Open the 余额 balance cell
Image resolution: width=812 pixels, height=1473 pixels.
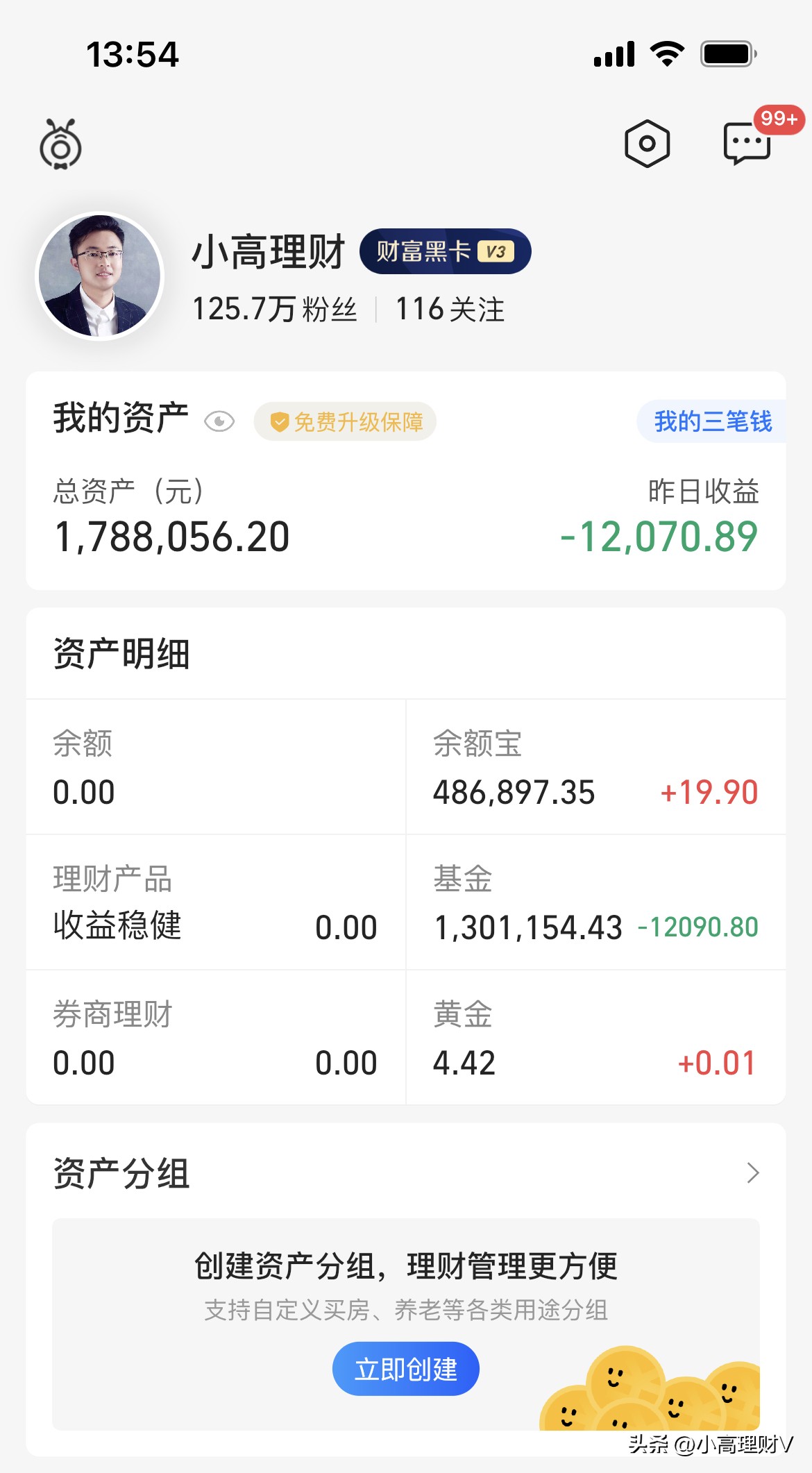215,768
